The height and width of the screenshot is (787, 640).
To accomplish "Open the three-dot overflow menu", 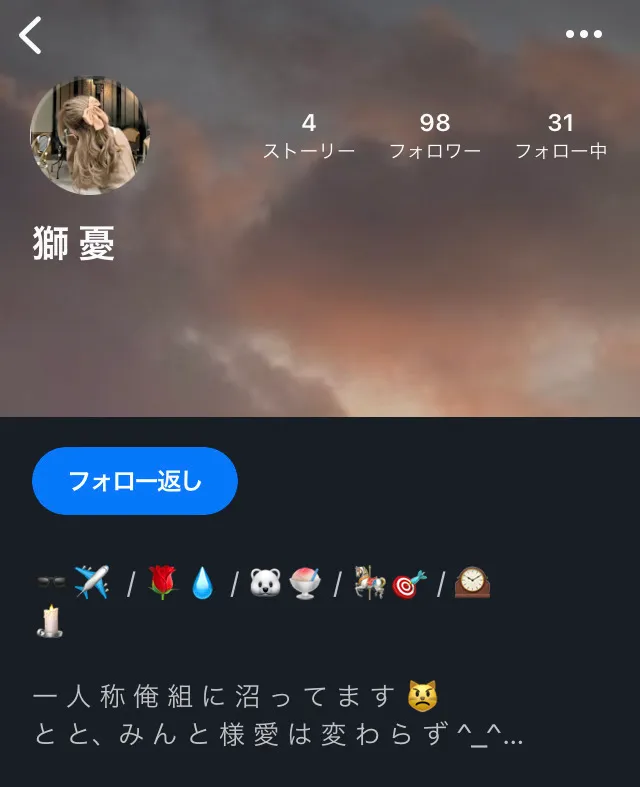I will (x=584, y=34).
